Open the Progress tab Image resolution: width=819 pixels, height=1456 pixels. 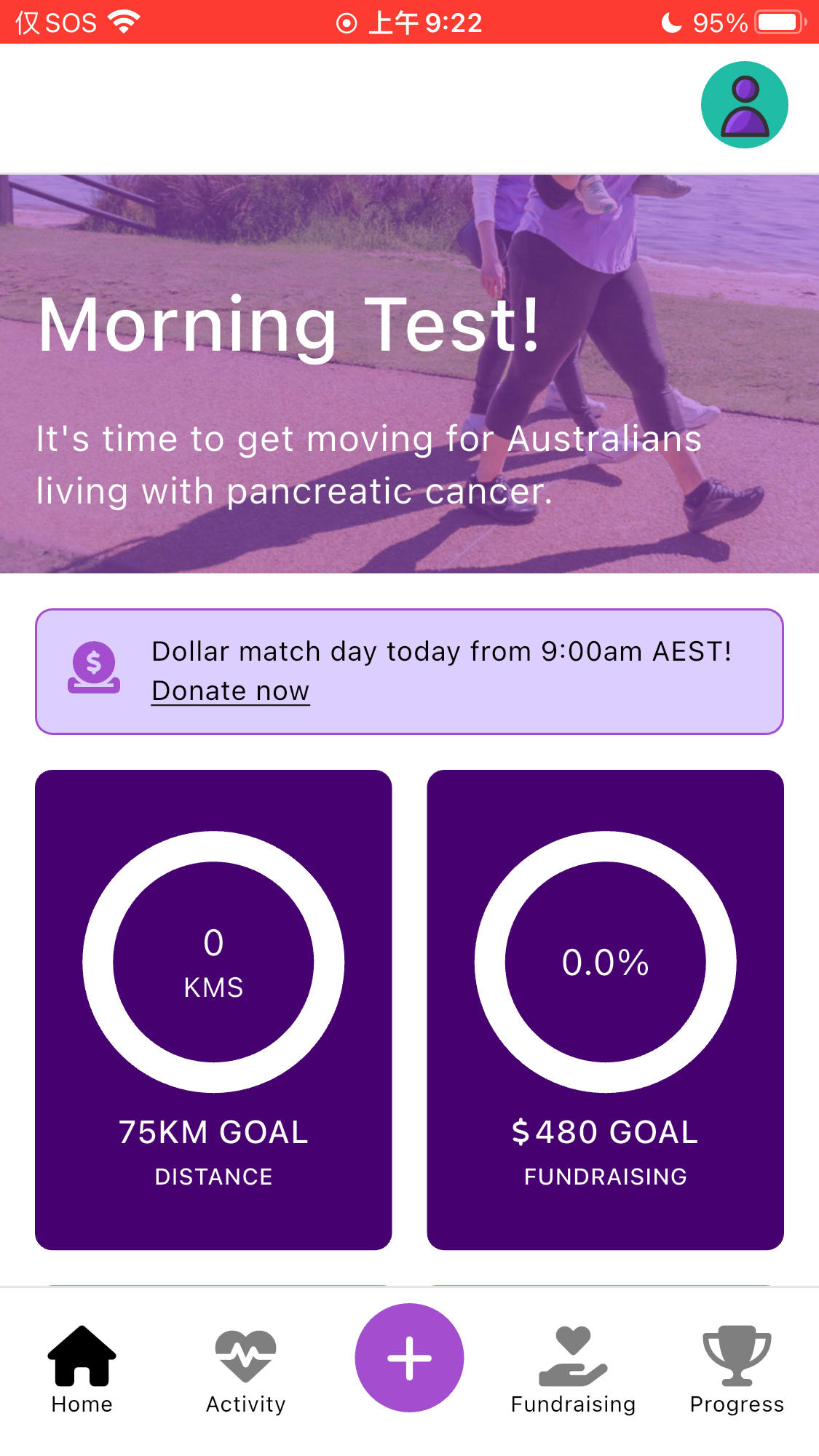pos(737,1369)
